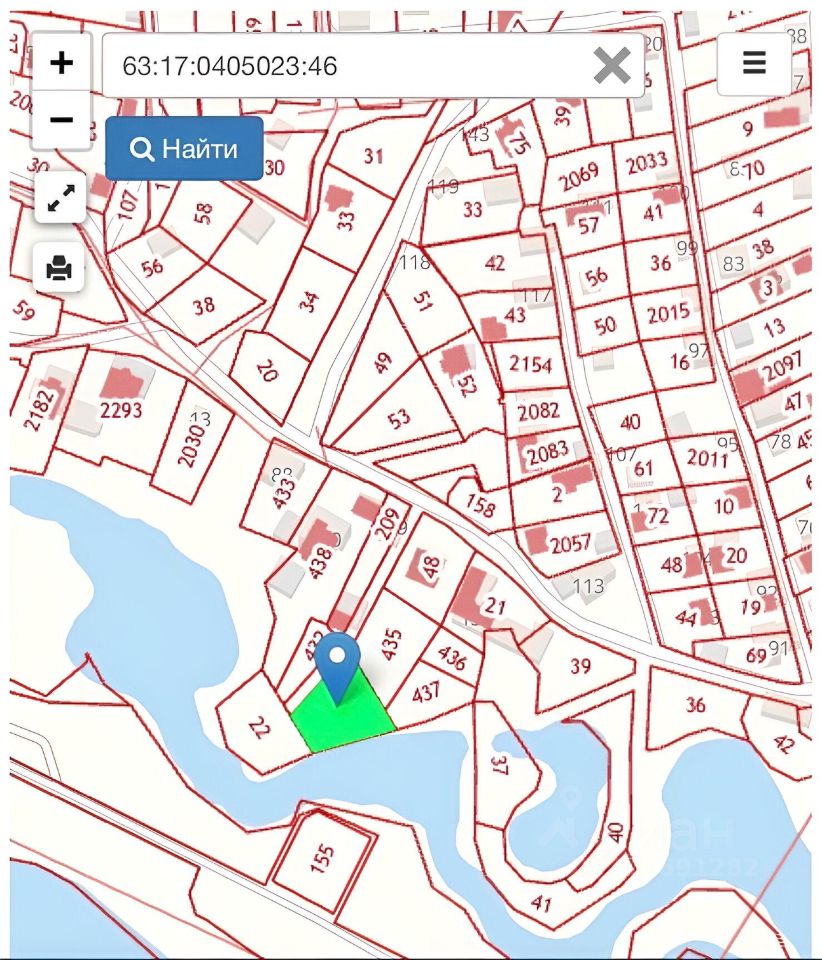Image resolution: width=822 pixels, height=960 pixels.
Task: Tap the Найти search button
Action: coord(184,149)
